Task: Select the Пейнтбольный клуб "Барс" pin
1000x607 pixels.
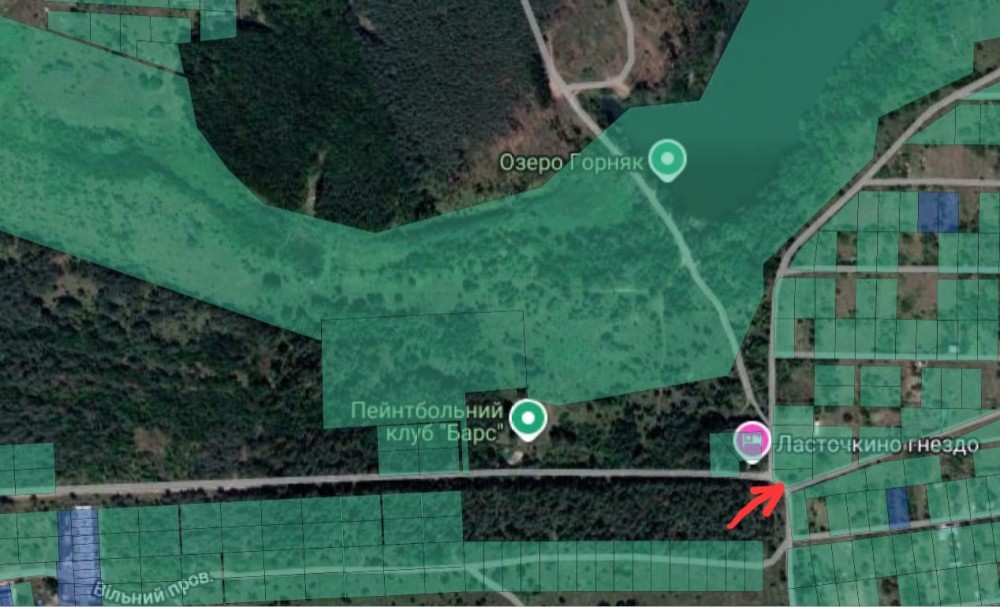Action: tap(528, 417)
